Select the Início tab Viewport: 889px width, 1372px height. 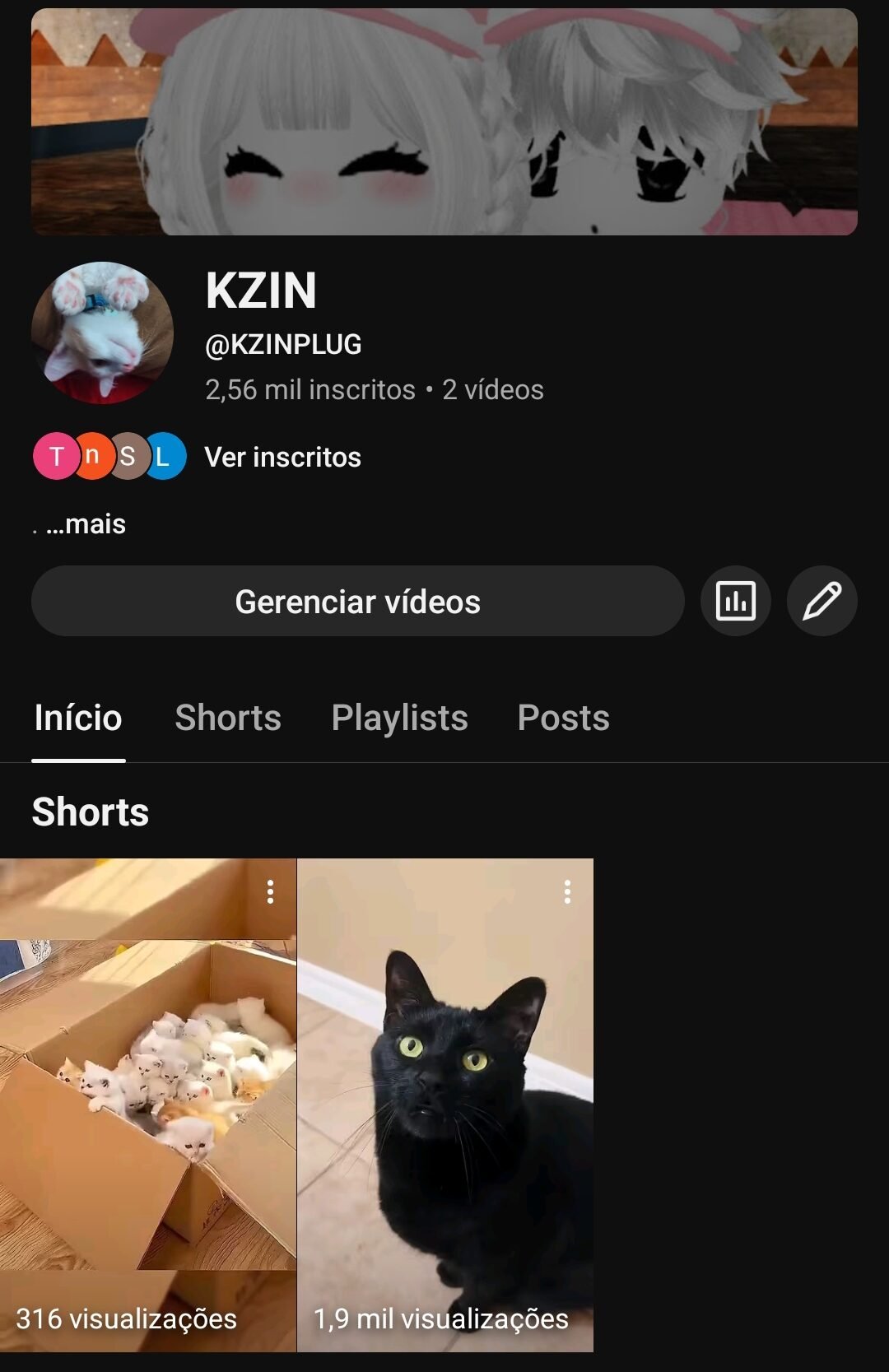[x=77, y=718]
